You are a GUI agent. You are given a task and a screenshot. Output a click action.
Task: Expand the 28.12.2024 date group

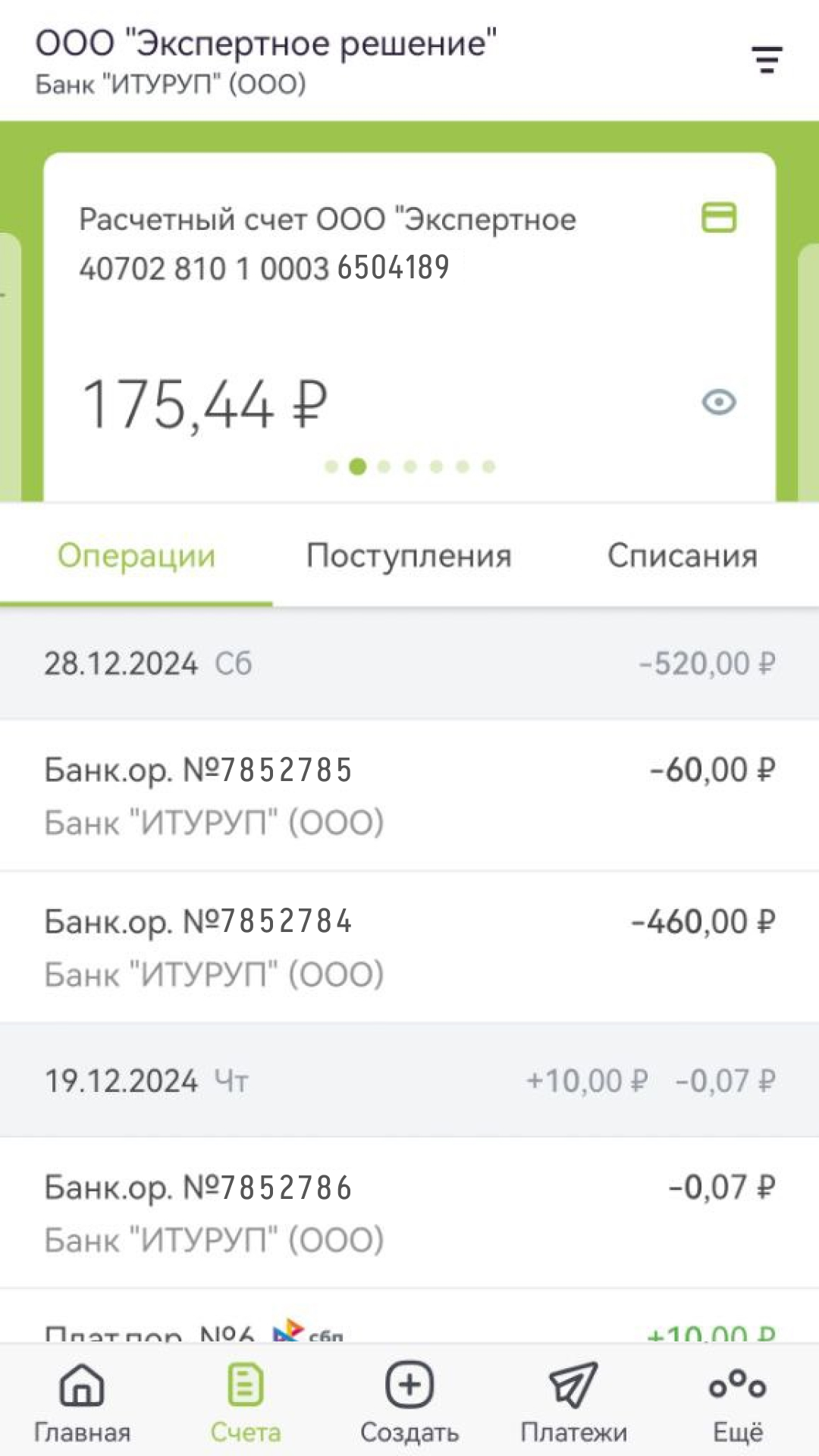409,663
